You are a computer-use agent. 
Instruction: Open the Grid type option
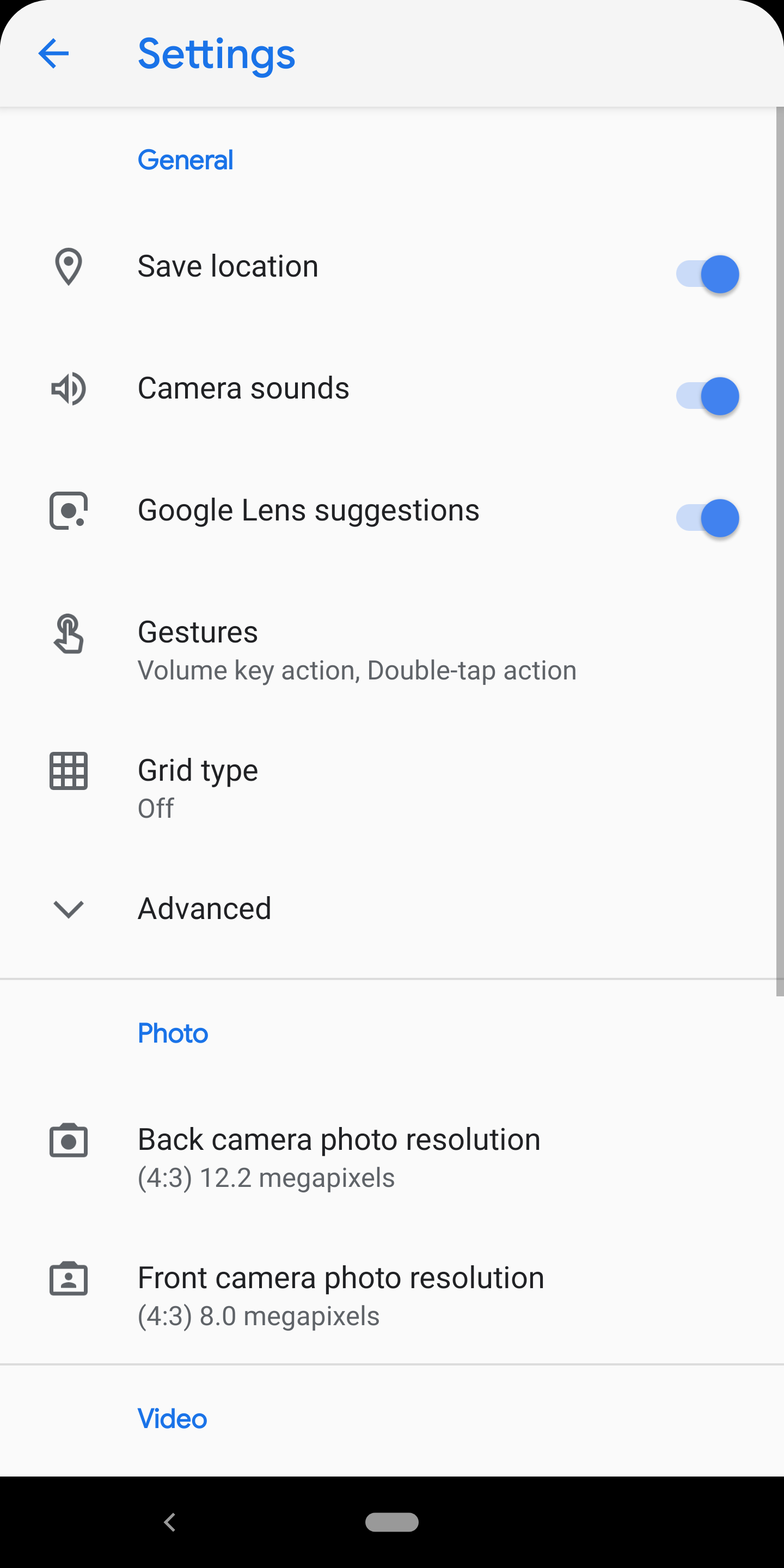(x=392, y=788)
